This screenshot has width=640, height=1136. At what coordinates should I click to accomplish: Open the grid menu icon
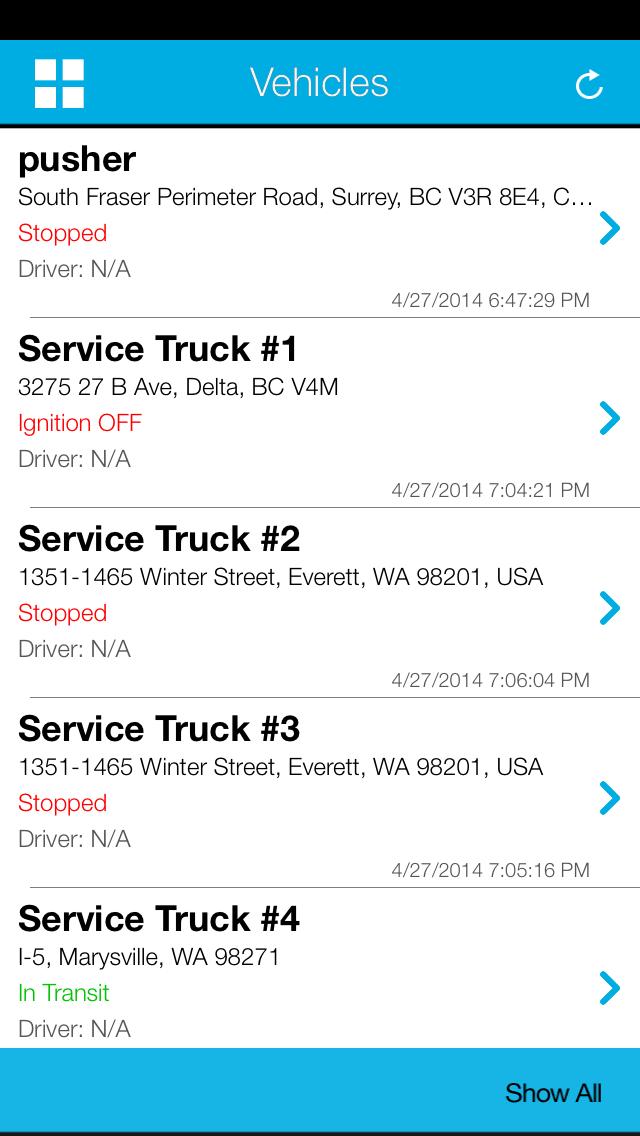tap(59, 83)
